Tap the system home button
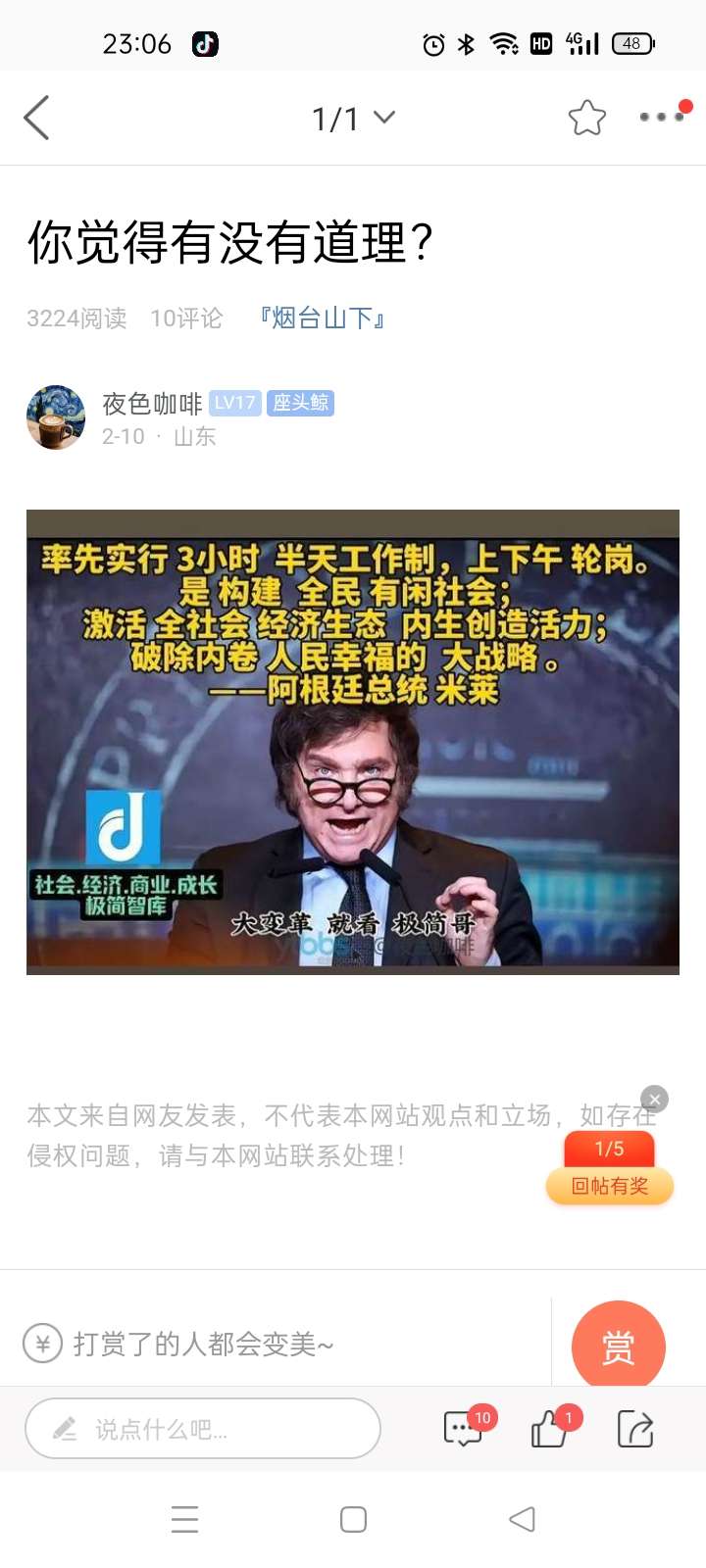The height and width of the screenshot is (1568, 706). (353, 1519)
